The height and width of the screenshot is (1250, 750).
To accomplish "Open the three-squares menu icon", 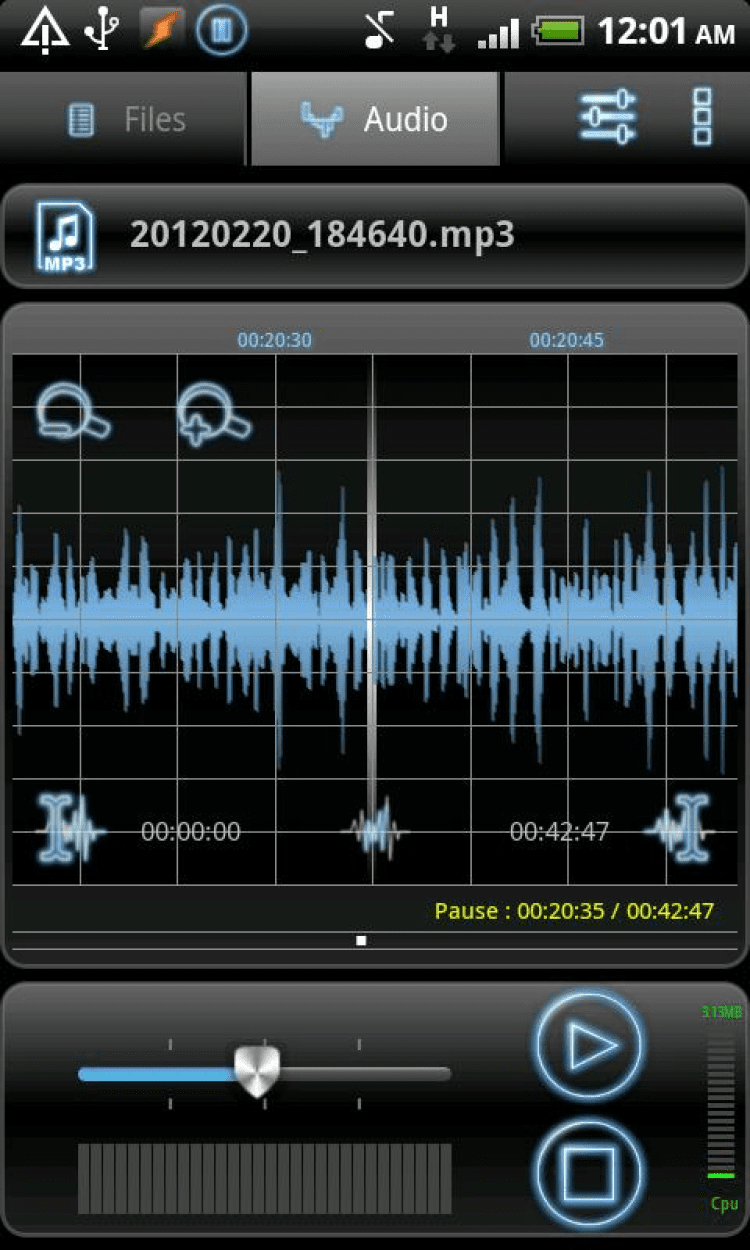I will [702, 118].
